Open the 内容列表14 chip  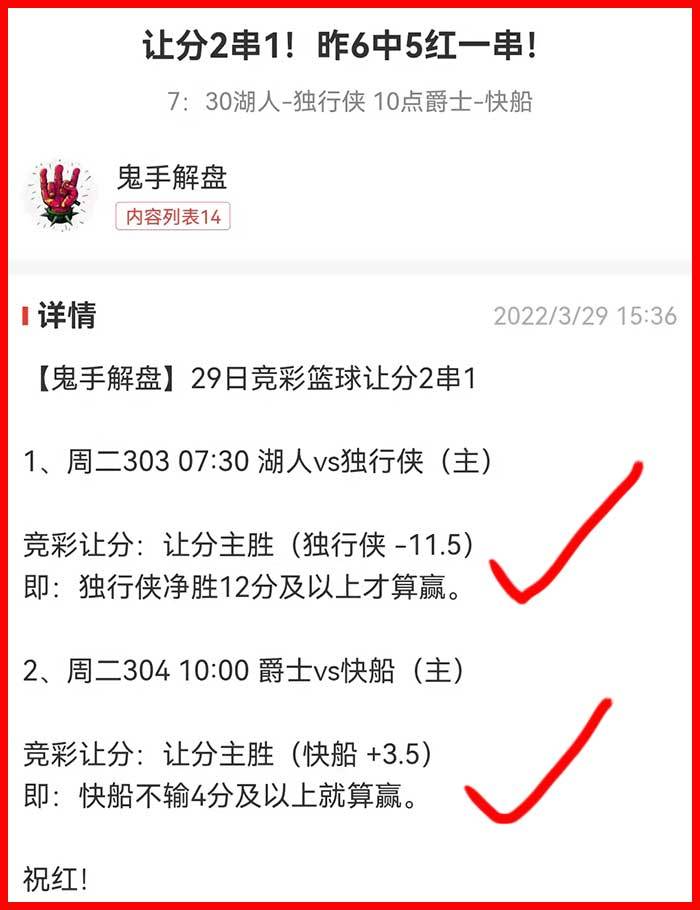[x=173, y=216]
